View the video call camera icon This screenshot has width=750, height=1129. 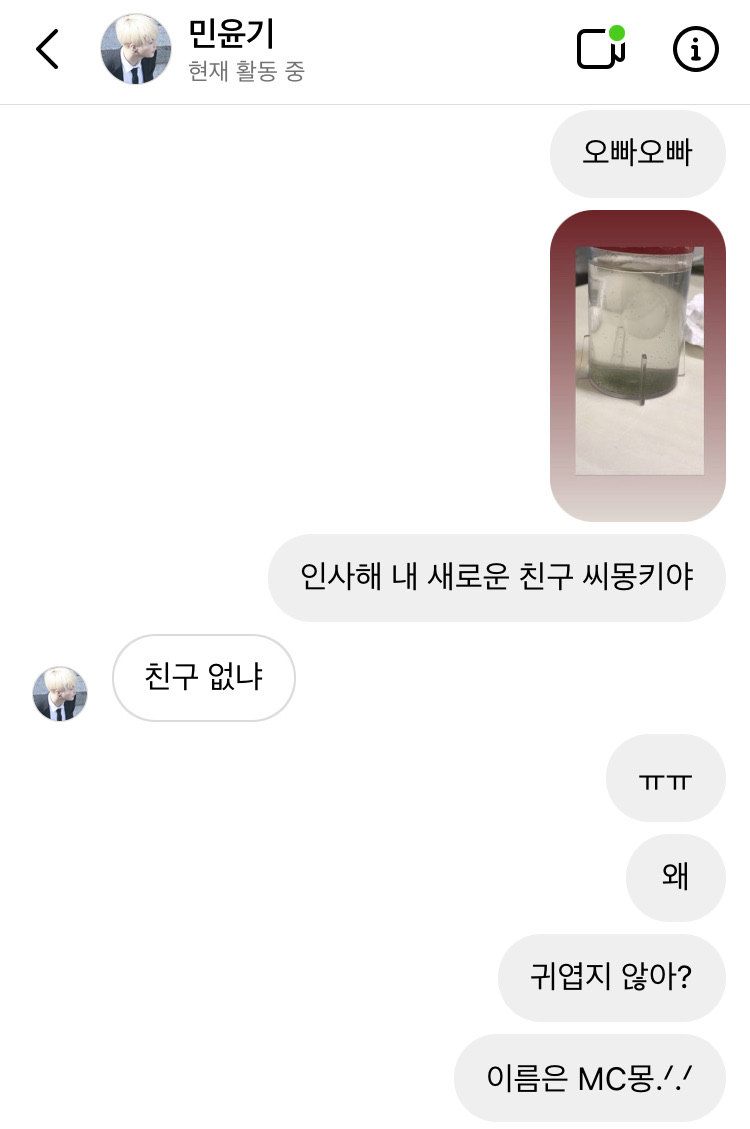(x=600, y=48)
